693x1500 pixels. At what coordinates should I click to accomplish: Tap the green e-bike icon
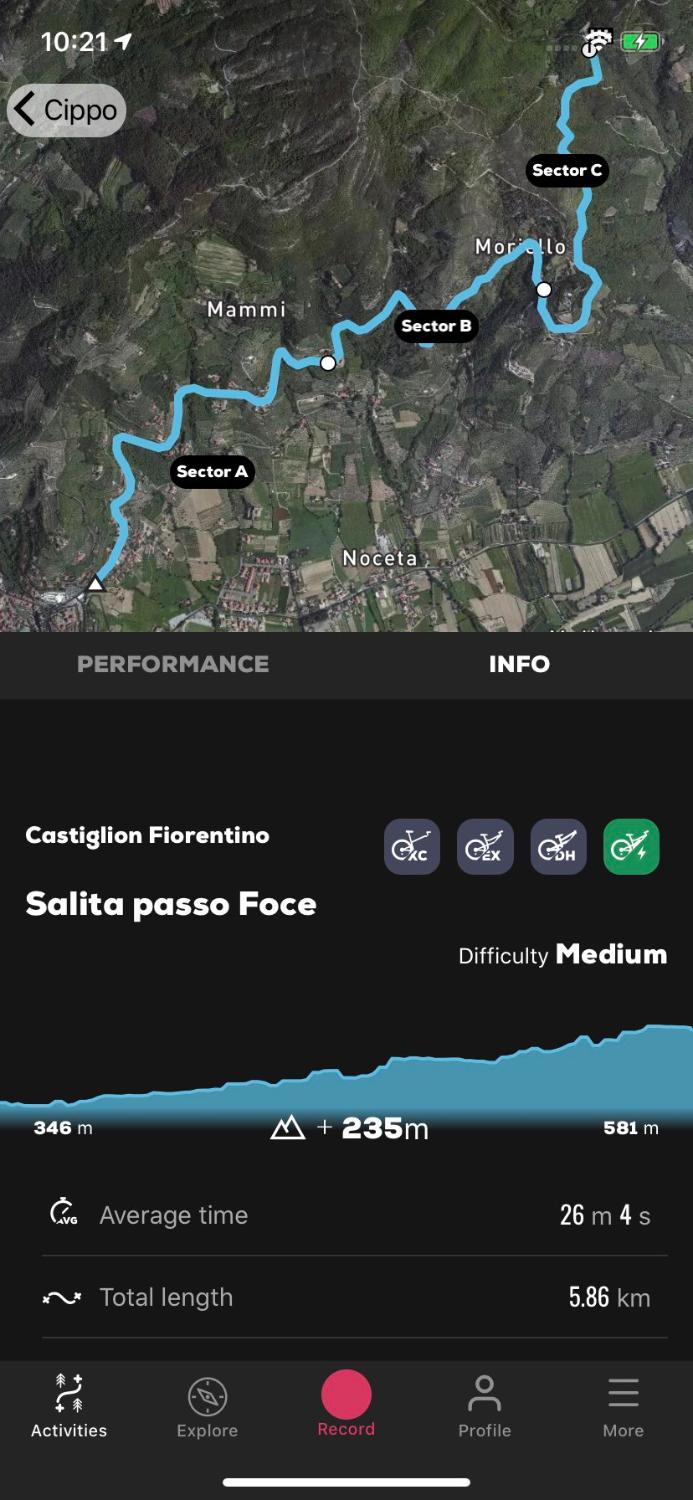coord(631,847)
